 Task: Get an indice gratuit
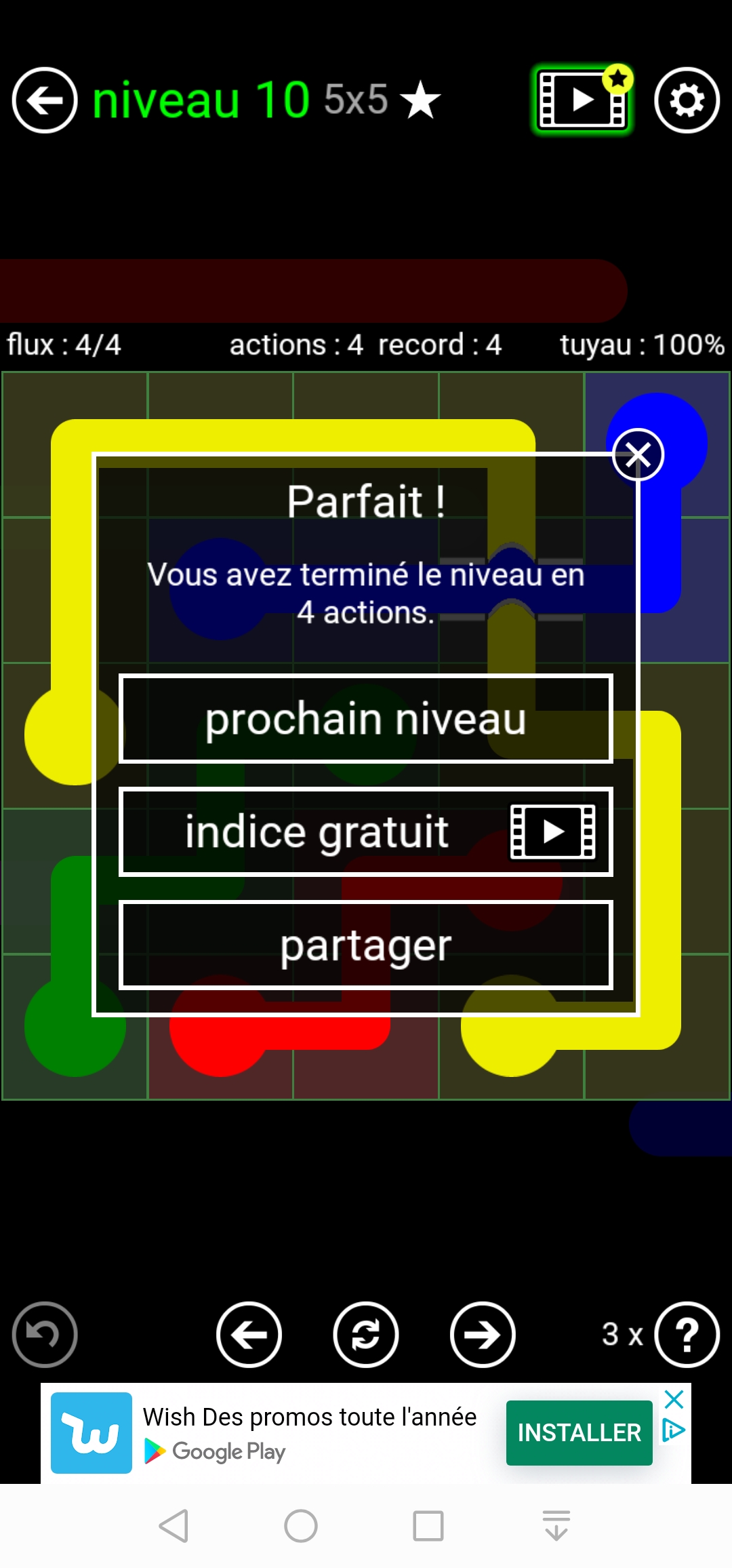pos(366,831)
